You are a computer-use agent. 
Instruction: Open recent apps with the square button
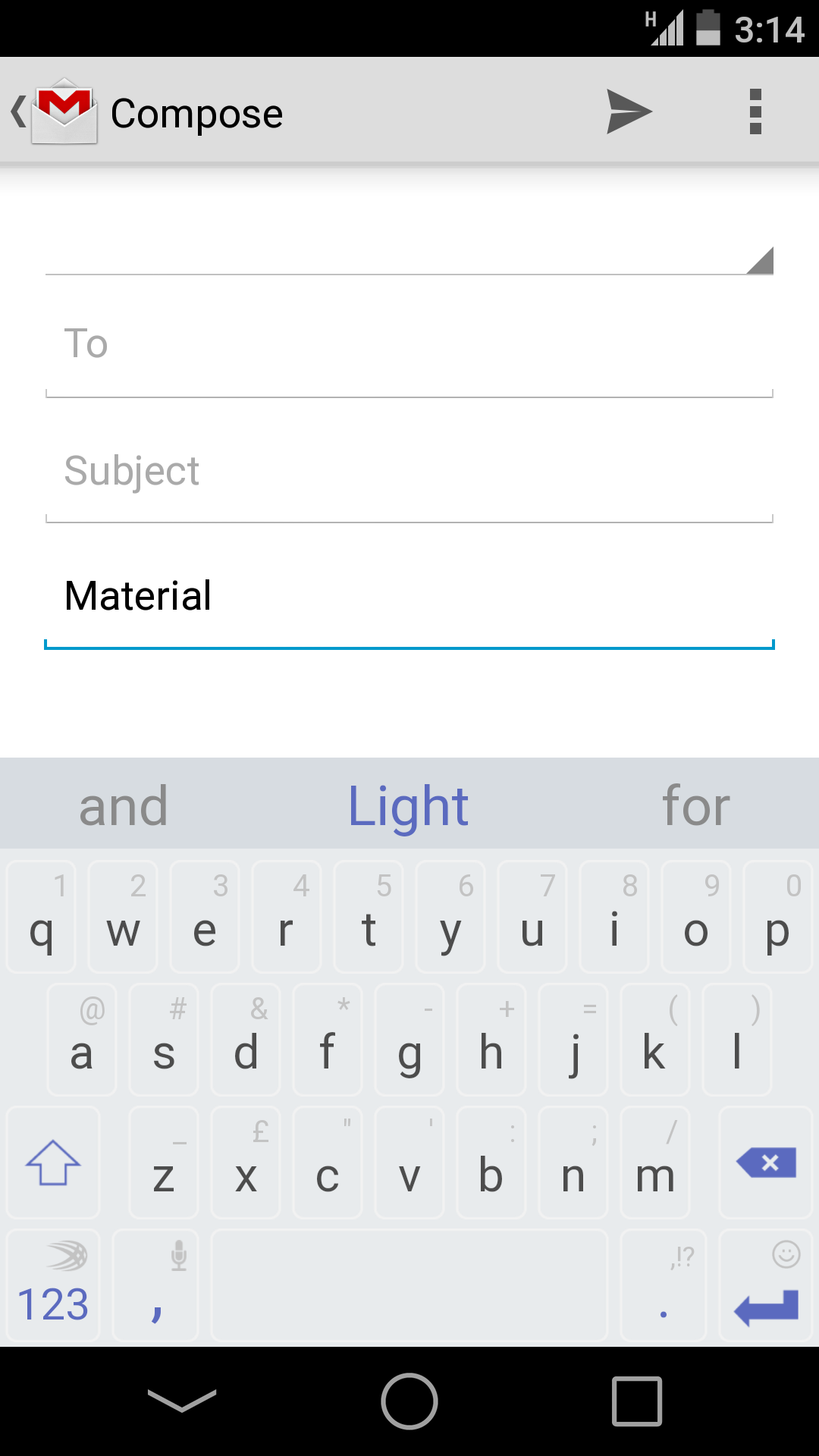[x=636, y=1401]
